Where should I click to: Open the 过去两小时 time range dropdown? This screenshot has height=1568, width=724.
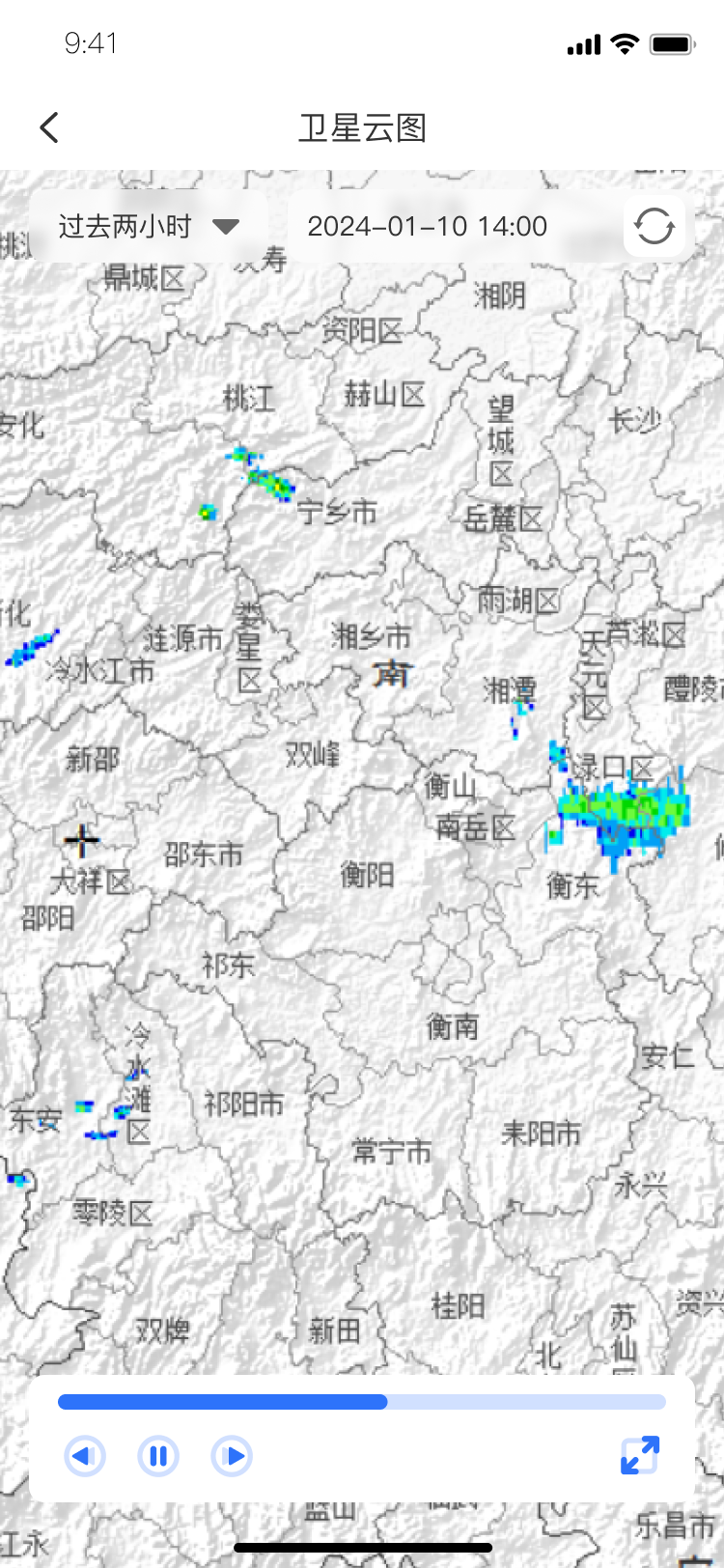[149, 227]
